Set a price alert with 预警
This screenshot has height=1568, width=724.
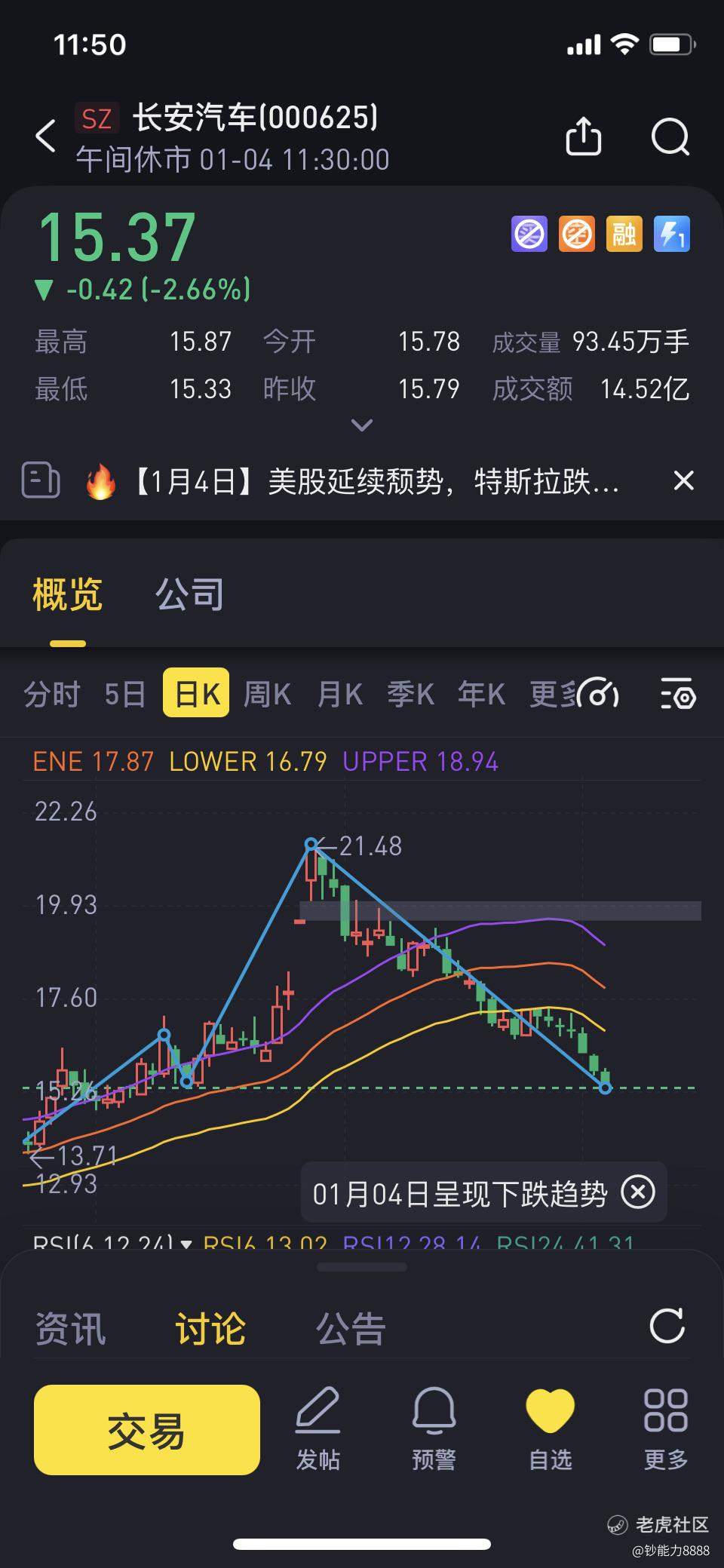click(x=434, y=1429)
